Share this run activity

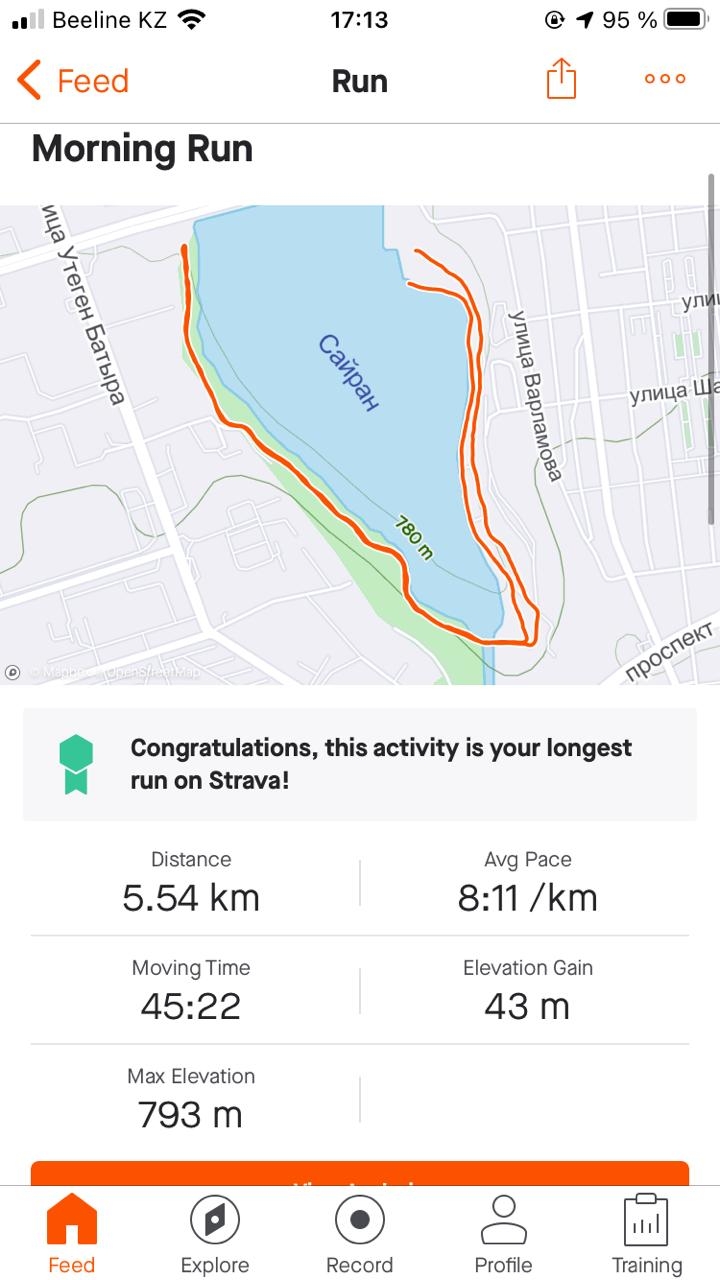(561, 79)
